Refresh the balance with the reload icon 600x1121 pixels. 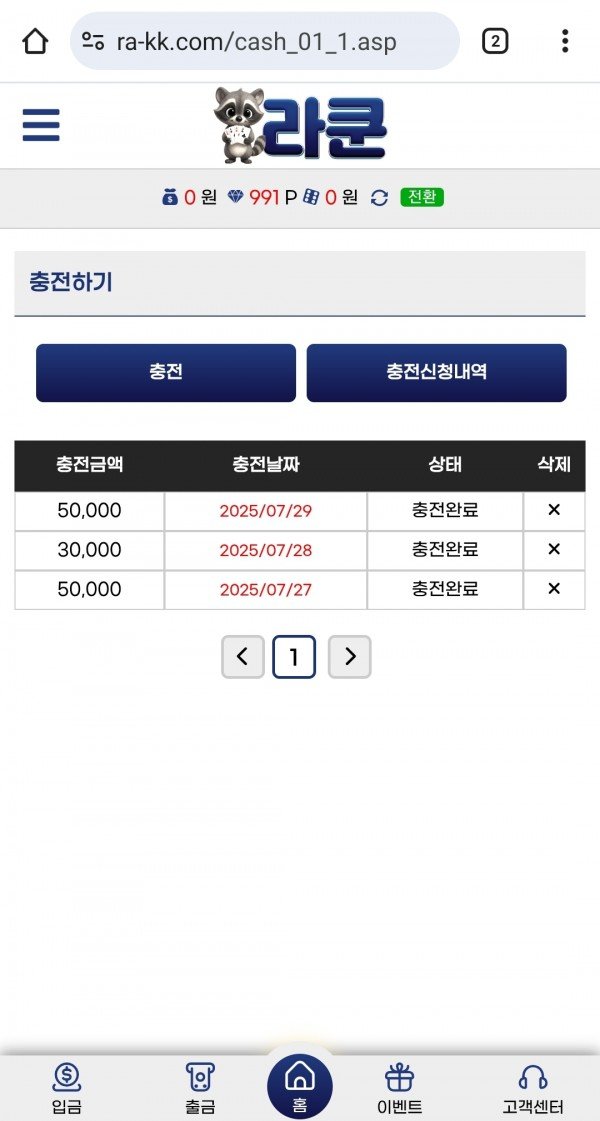pyautogui.click(x=379, y=198)
